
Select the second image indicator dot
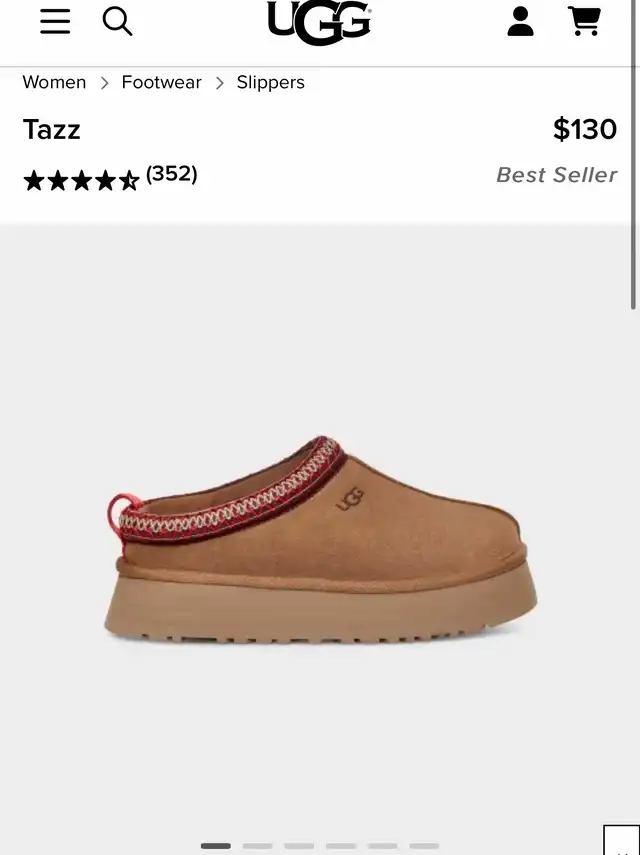pos(257,846)
